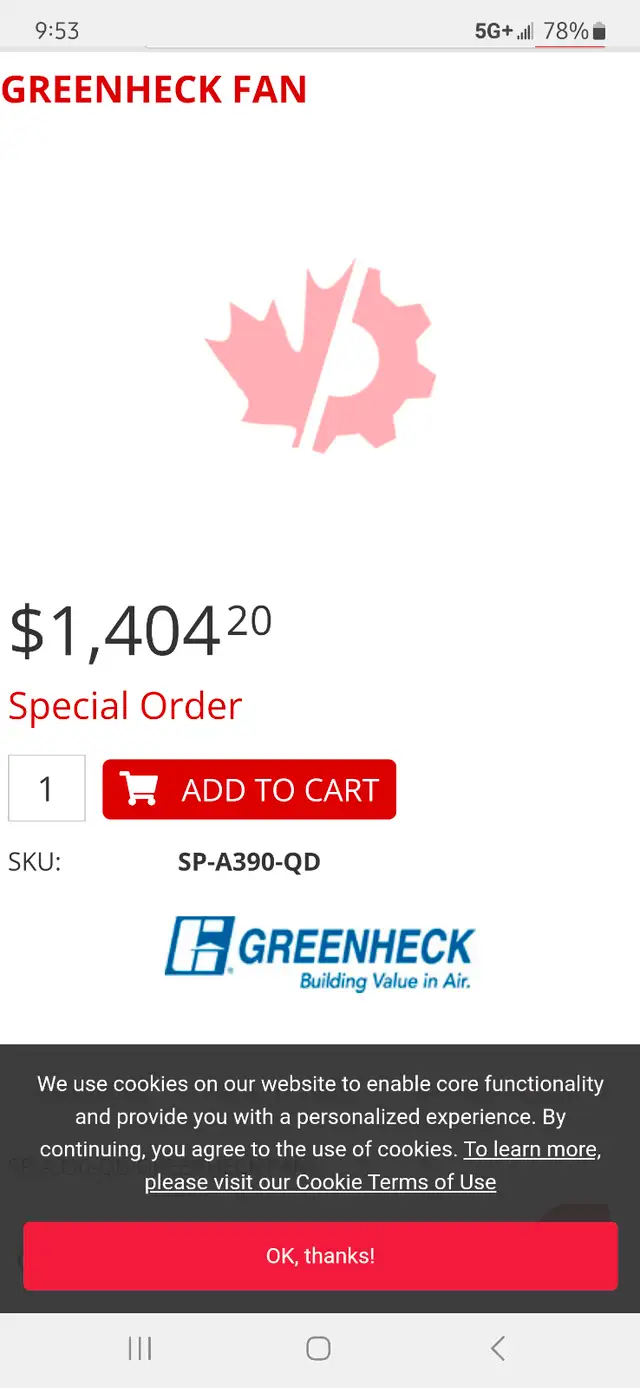View the product image placeholder
Screen dimensions: 640x1388
(x=320, y=357)
